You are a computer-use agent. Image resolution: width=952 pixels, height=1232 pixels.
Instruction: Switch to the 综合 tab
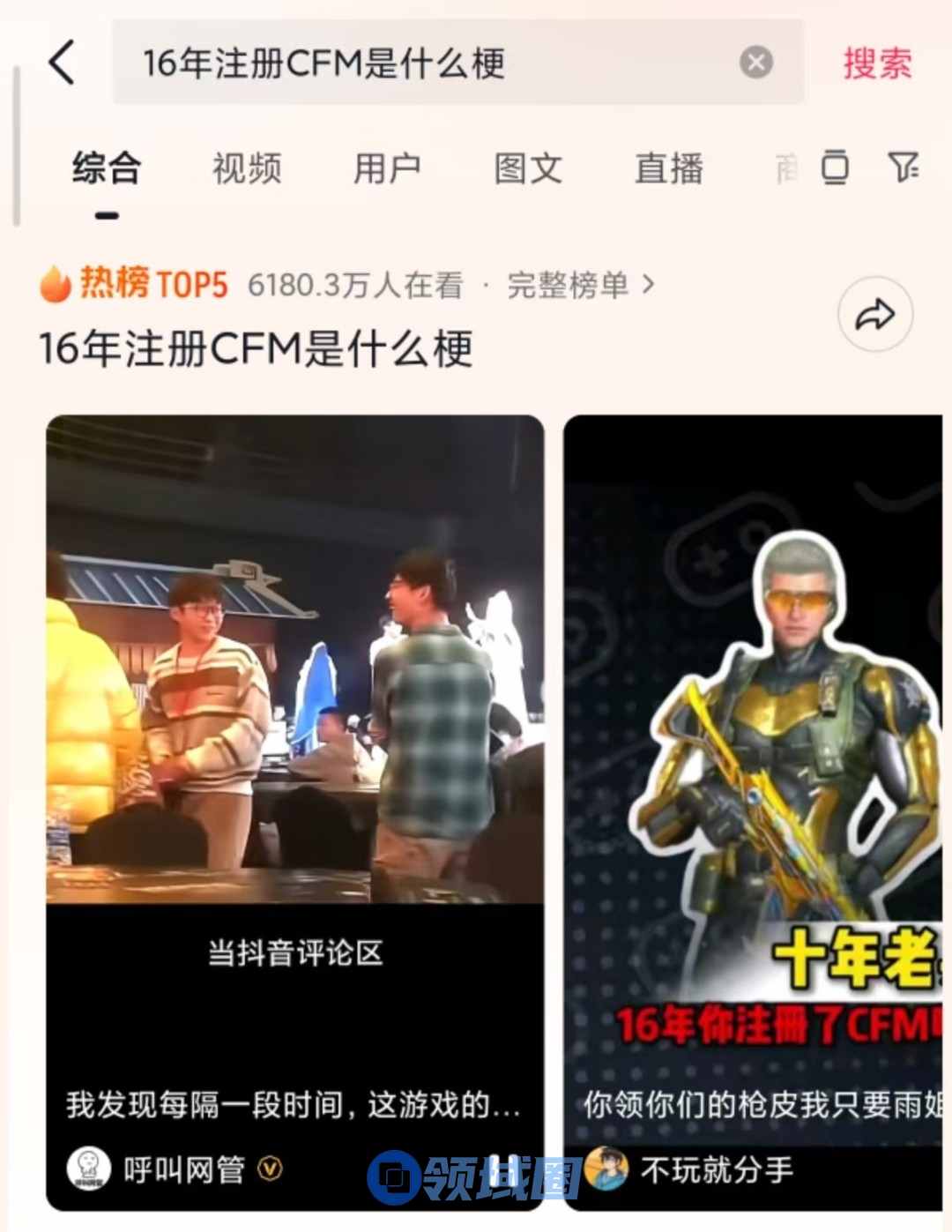click(107, 168)
